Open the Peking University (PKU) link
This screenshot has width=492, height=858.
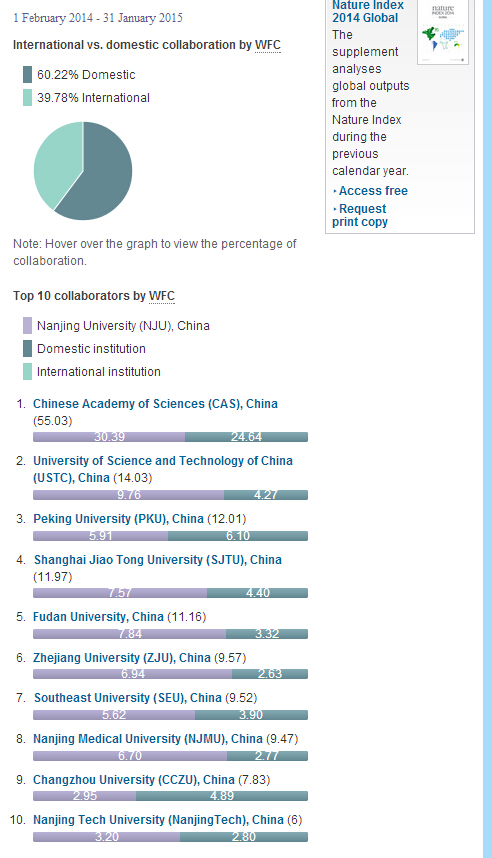tap(118, 519)
